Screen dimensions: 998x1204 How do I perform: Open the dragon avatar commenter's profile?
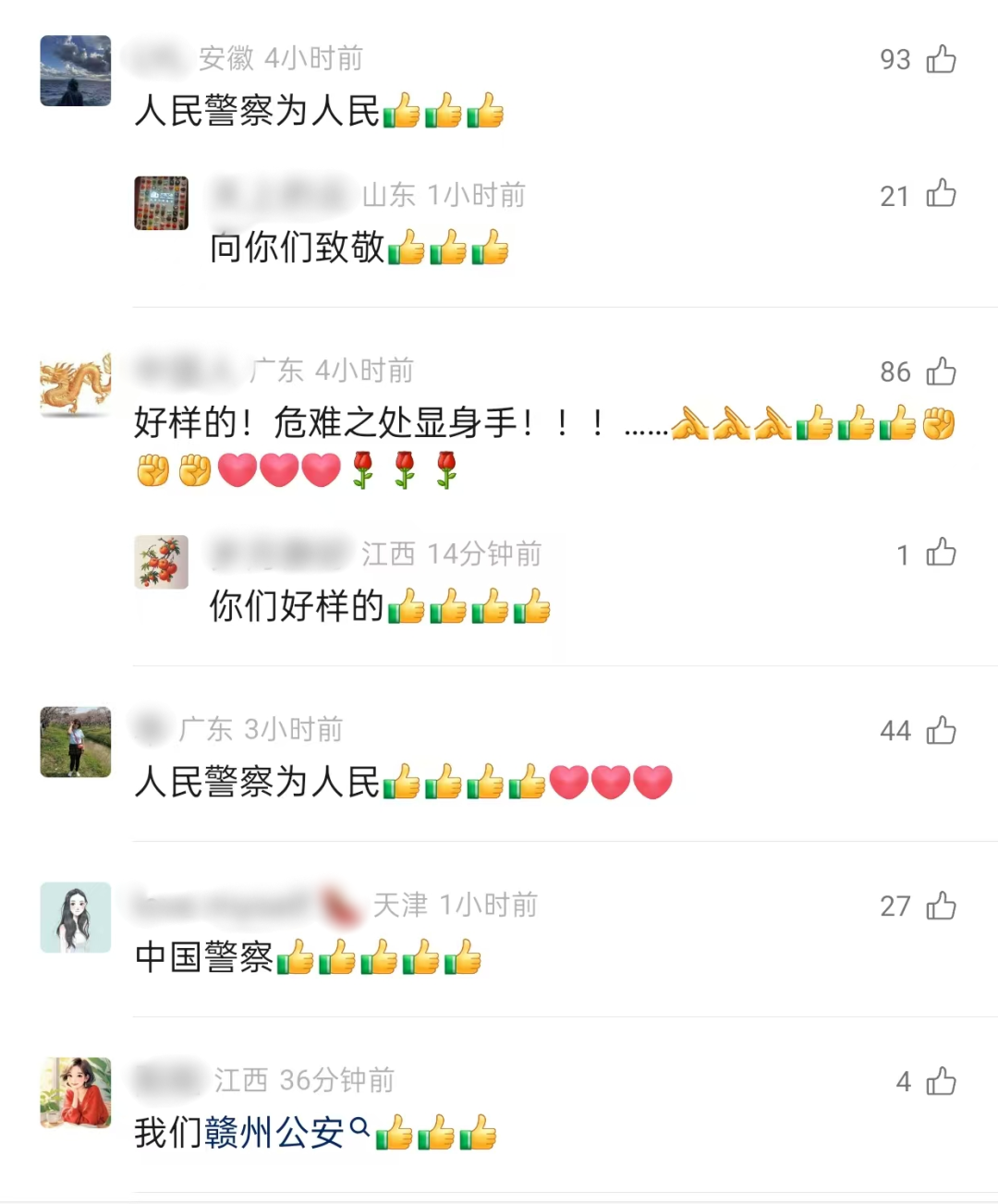point(76,383)
